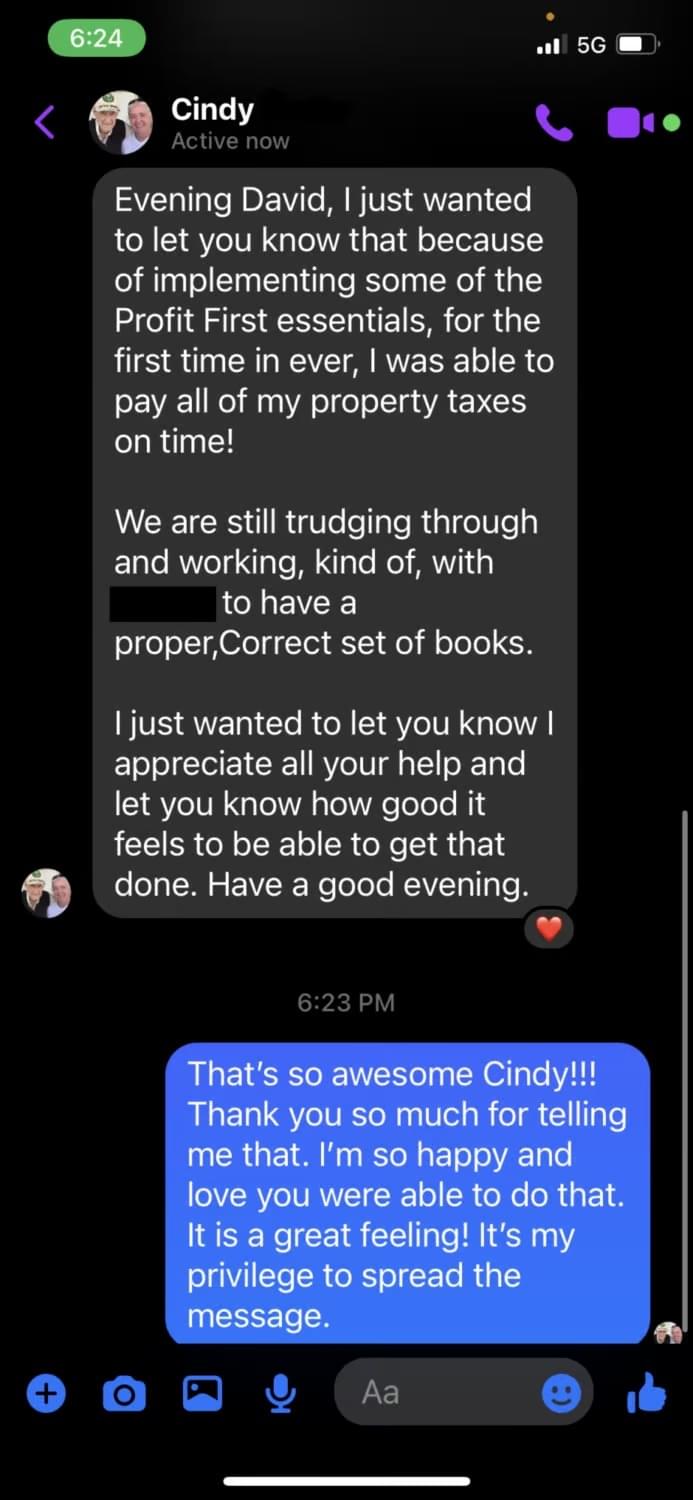Open Cindy's profile from the header
Image resolution: width=693 pixels, height=1500 pixels.
click(x=212, y=122)
